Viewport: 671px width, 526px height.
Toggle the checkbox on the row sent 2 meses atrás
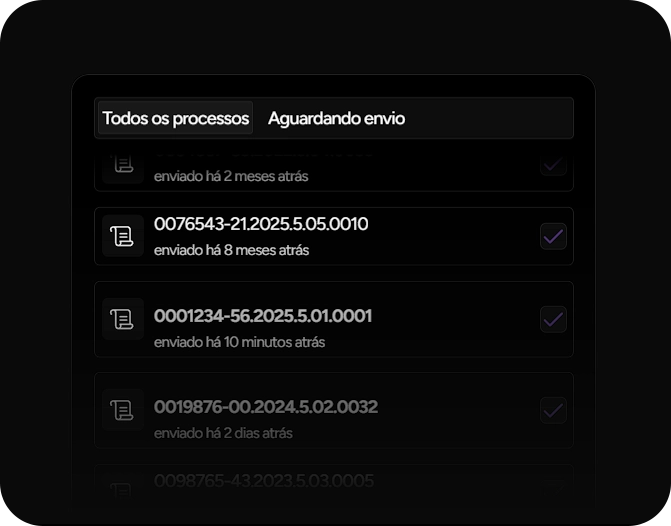pyautogui.click(x=553, y=165)
